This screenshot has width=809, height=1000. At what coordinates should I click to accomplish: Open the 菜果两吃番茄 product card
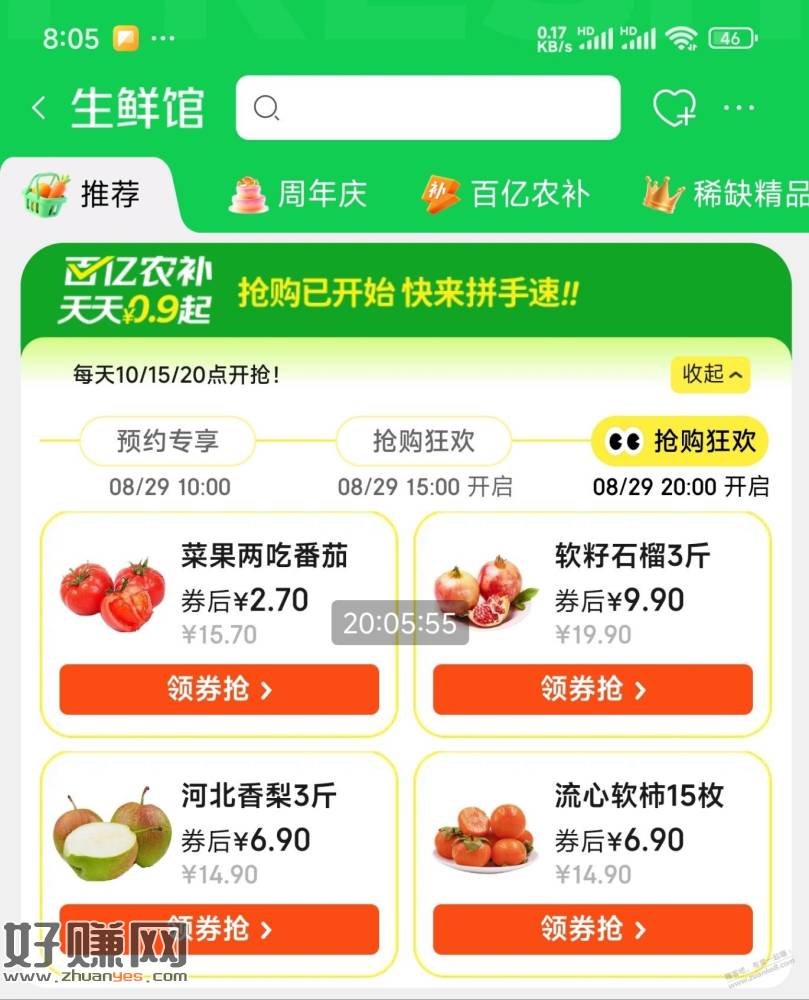(218, 590)
